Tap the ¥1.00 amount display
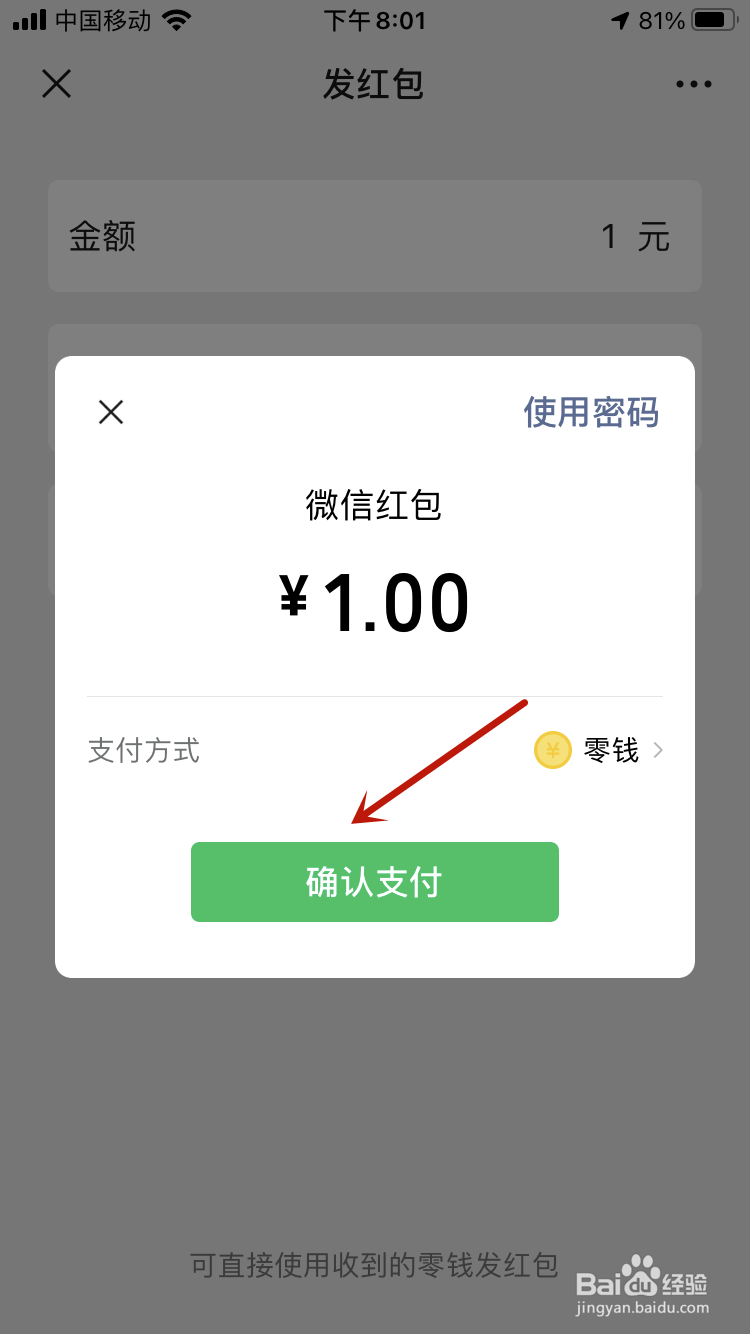750x1334 pixels. tap(375, 600)
